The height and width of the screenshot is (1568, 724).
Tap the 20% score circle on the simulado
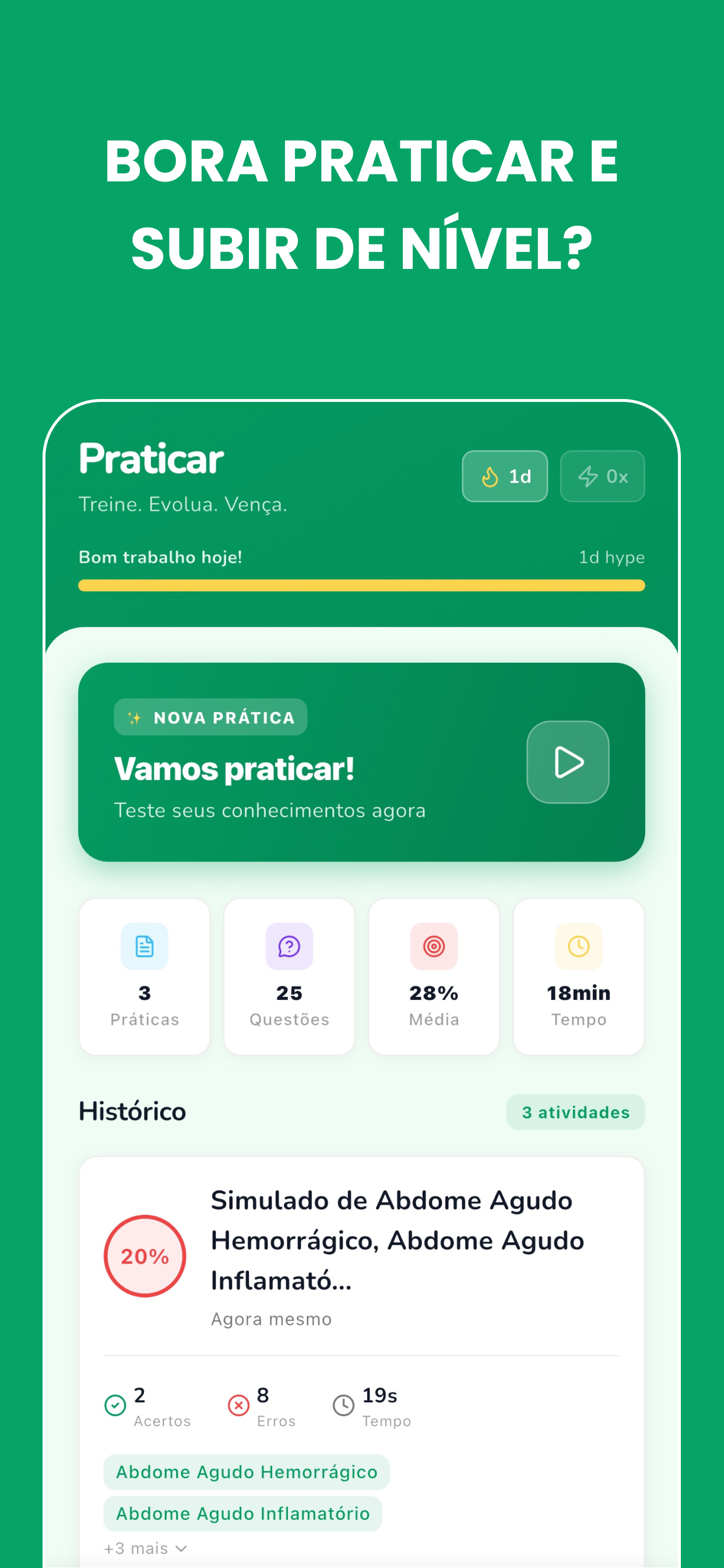[144, 1256]
